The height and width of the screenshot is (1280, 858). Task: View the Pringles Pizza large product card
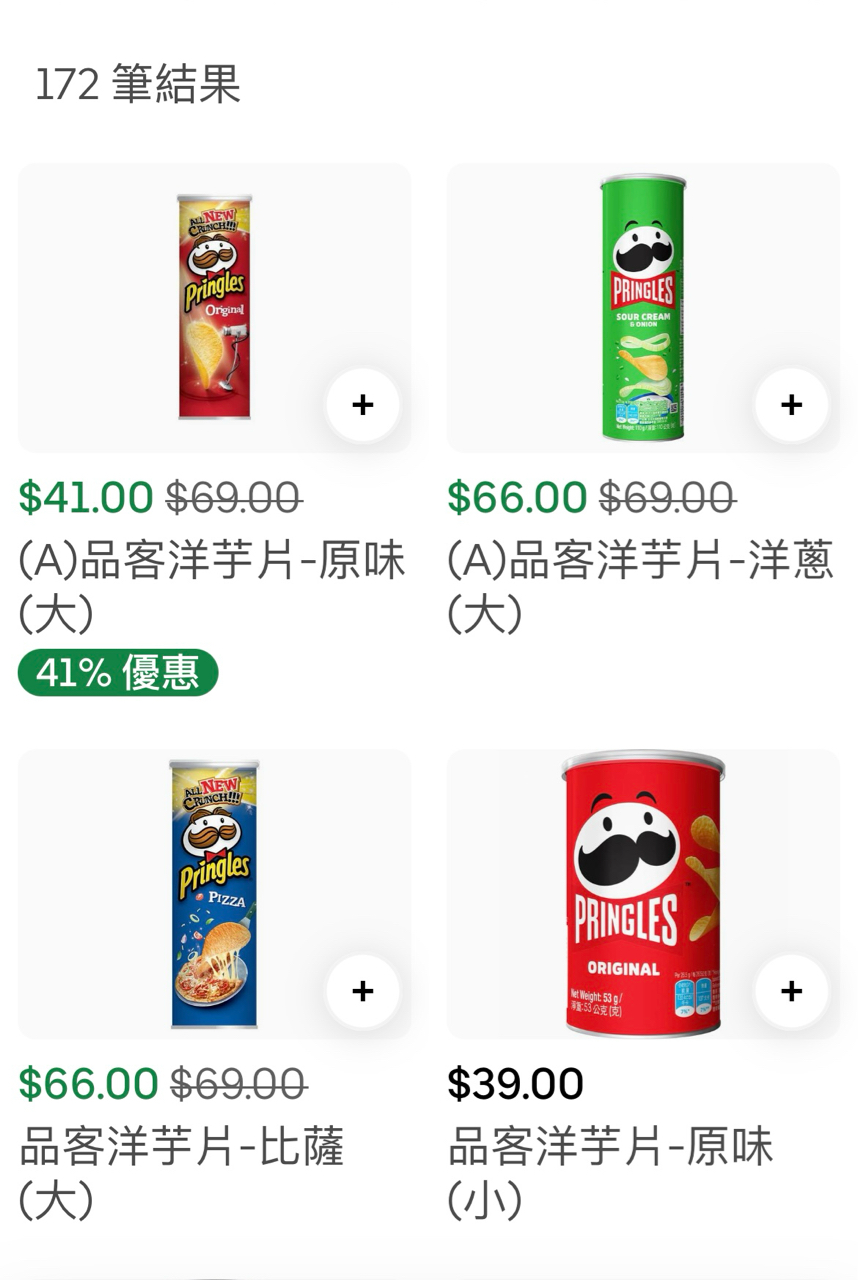tap(214, 894)
